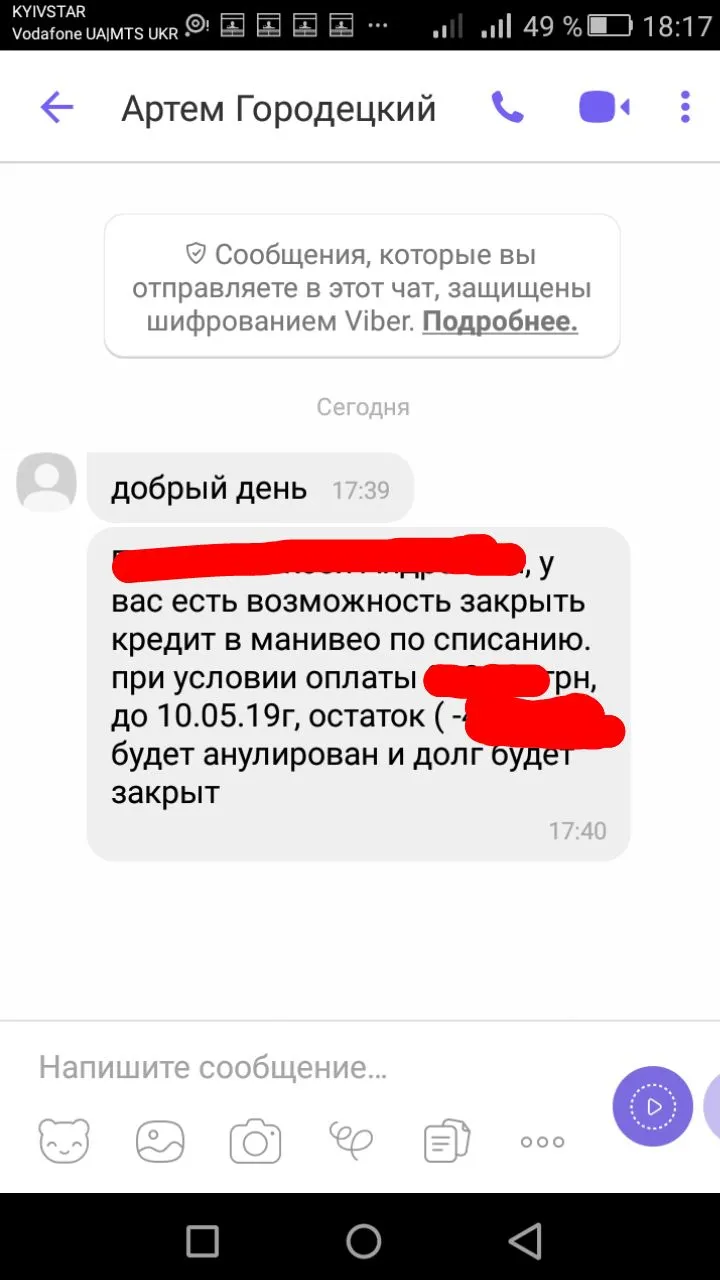Go to the phone's home screen
Image resolution: width=720 pixels, height=1280 pixels.
pos(363,1241)
